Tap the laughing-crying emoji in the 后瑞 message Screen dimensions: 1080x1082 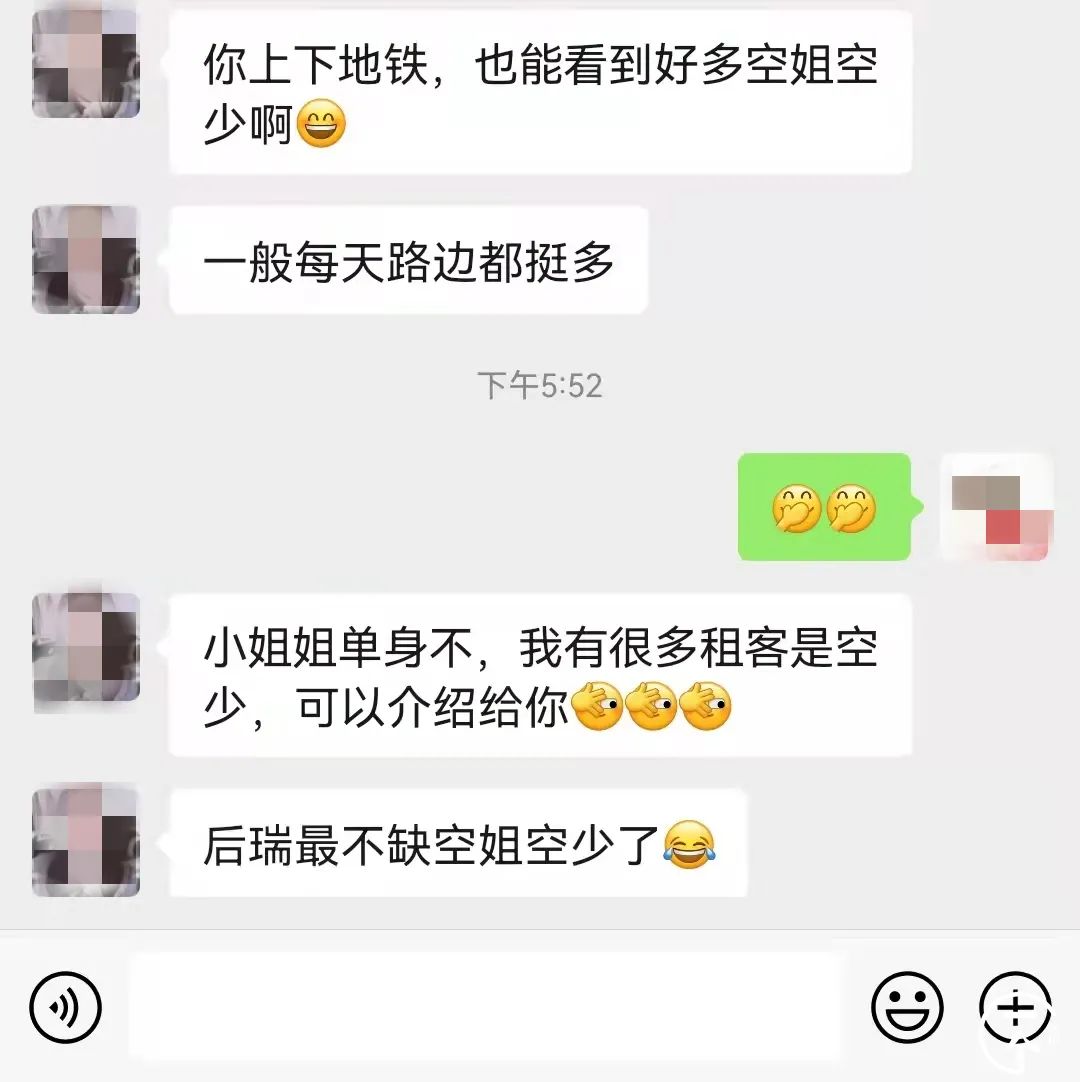coord(690,846)
